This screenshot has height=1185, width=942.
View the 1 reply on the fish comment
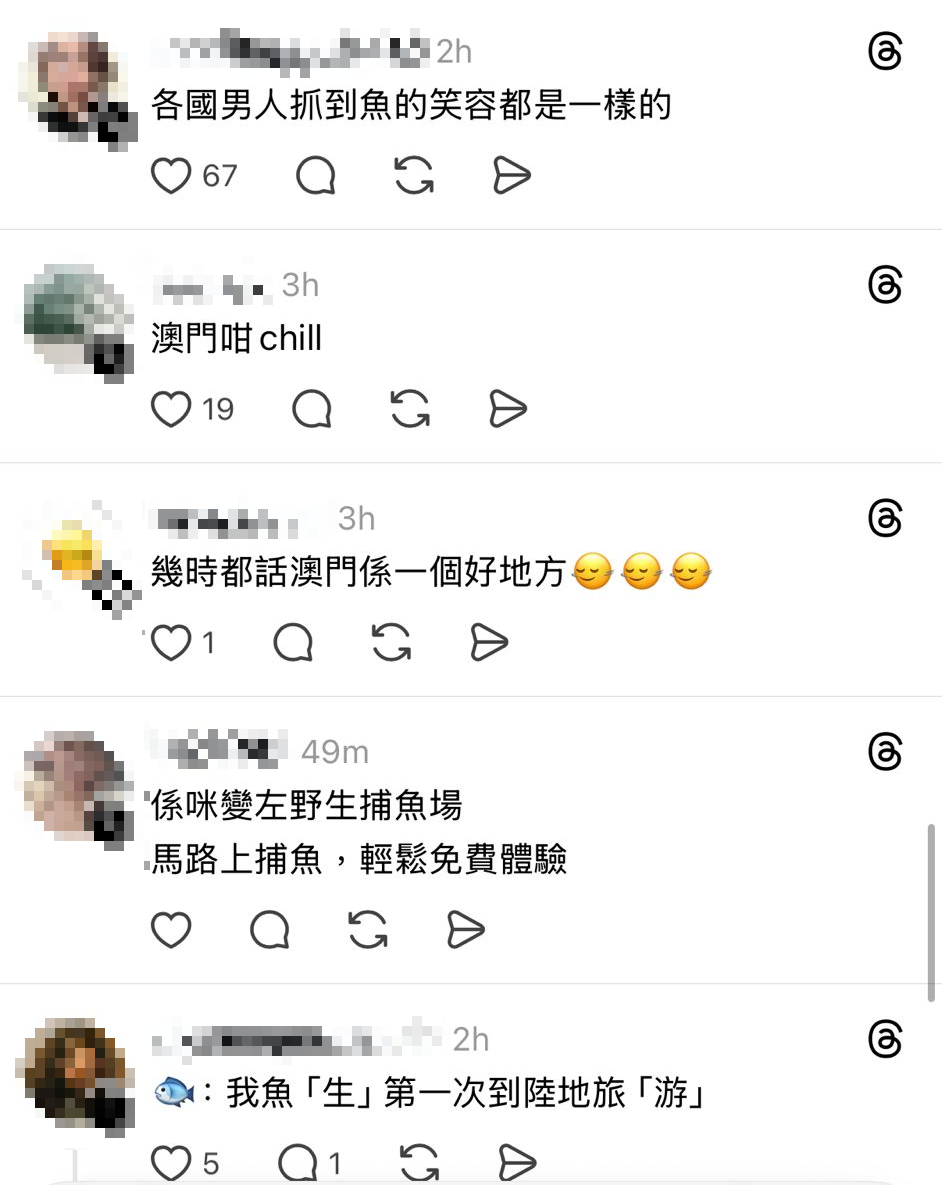click(x=335, y=1162)
